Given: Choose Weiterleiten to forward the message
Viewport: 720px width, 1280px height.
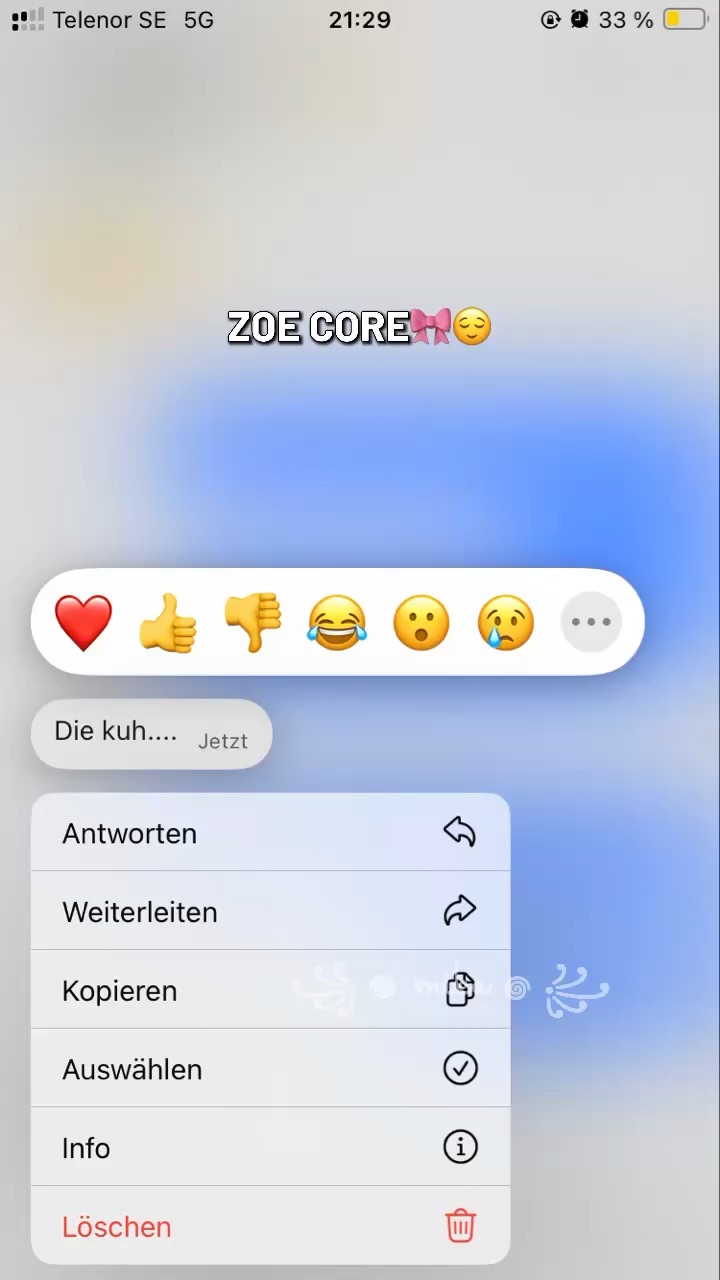Looking at the screenshot, I should click(x=270, y=911).
